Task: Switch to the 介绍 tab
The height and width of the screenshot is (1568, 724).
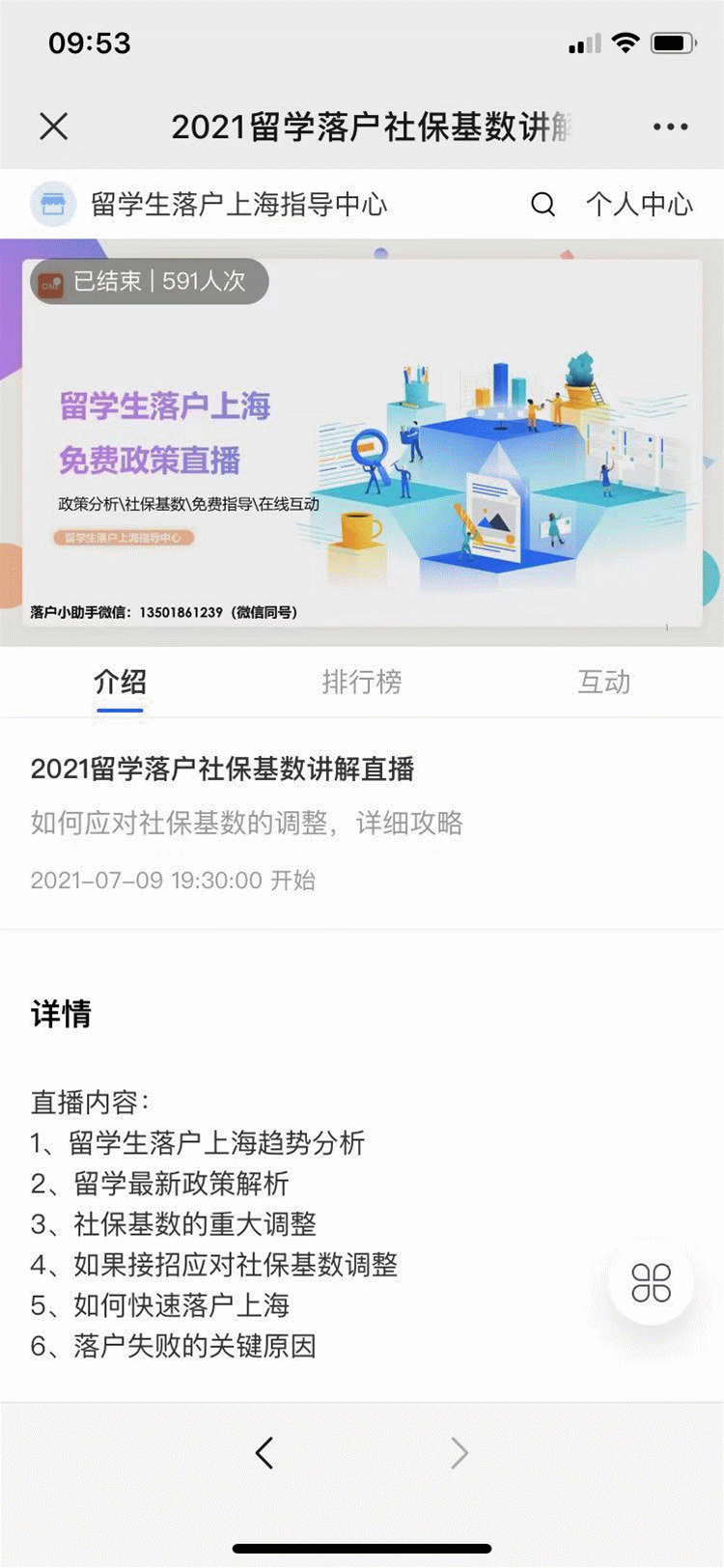Action: pyautogui.click(x=120, y=683)
